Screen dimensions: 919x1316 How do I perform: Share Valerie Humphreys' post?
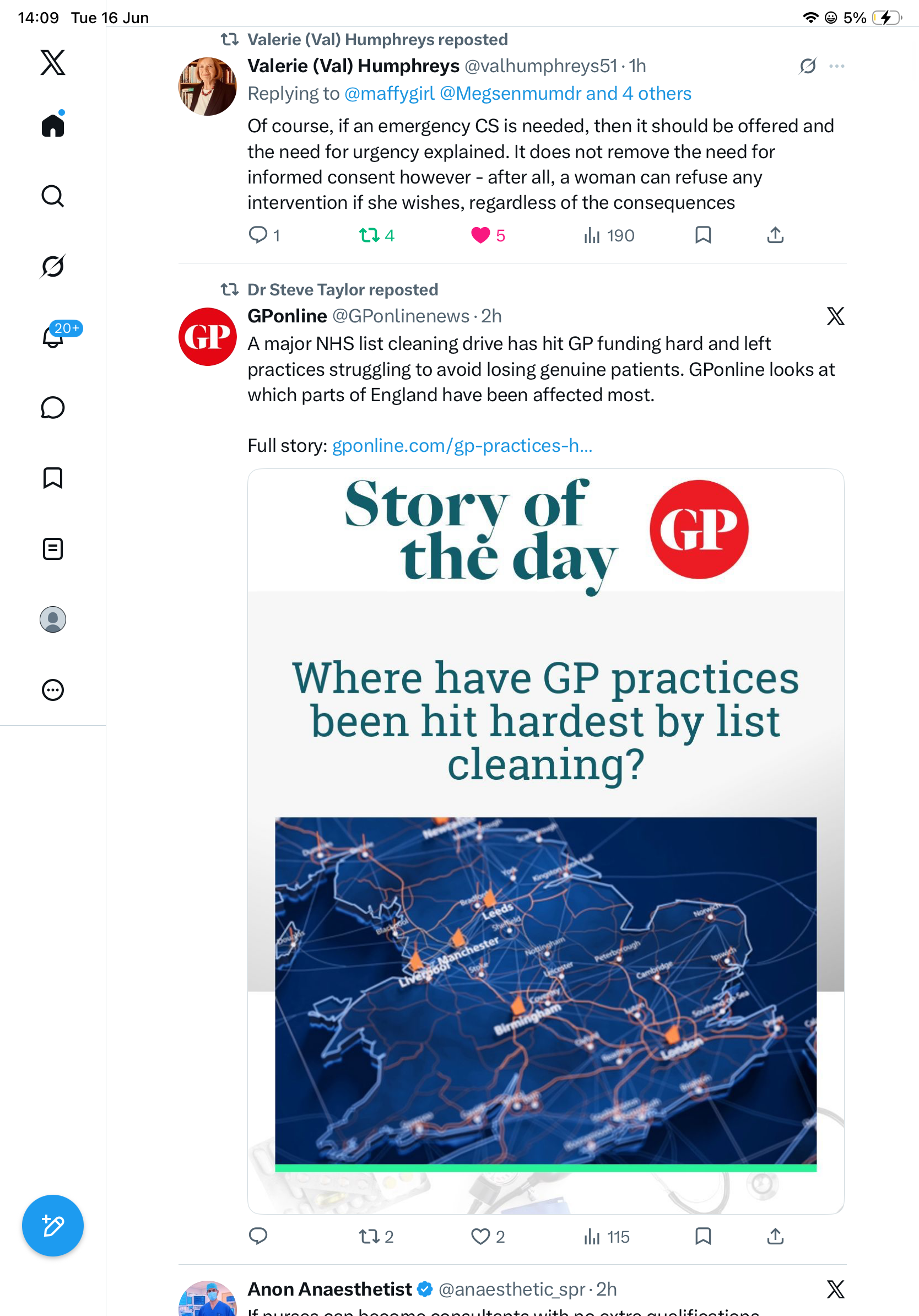point(775,235)
